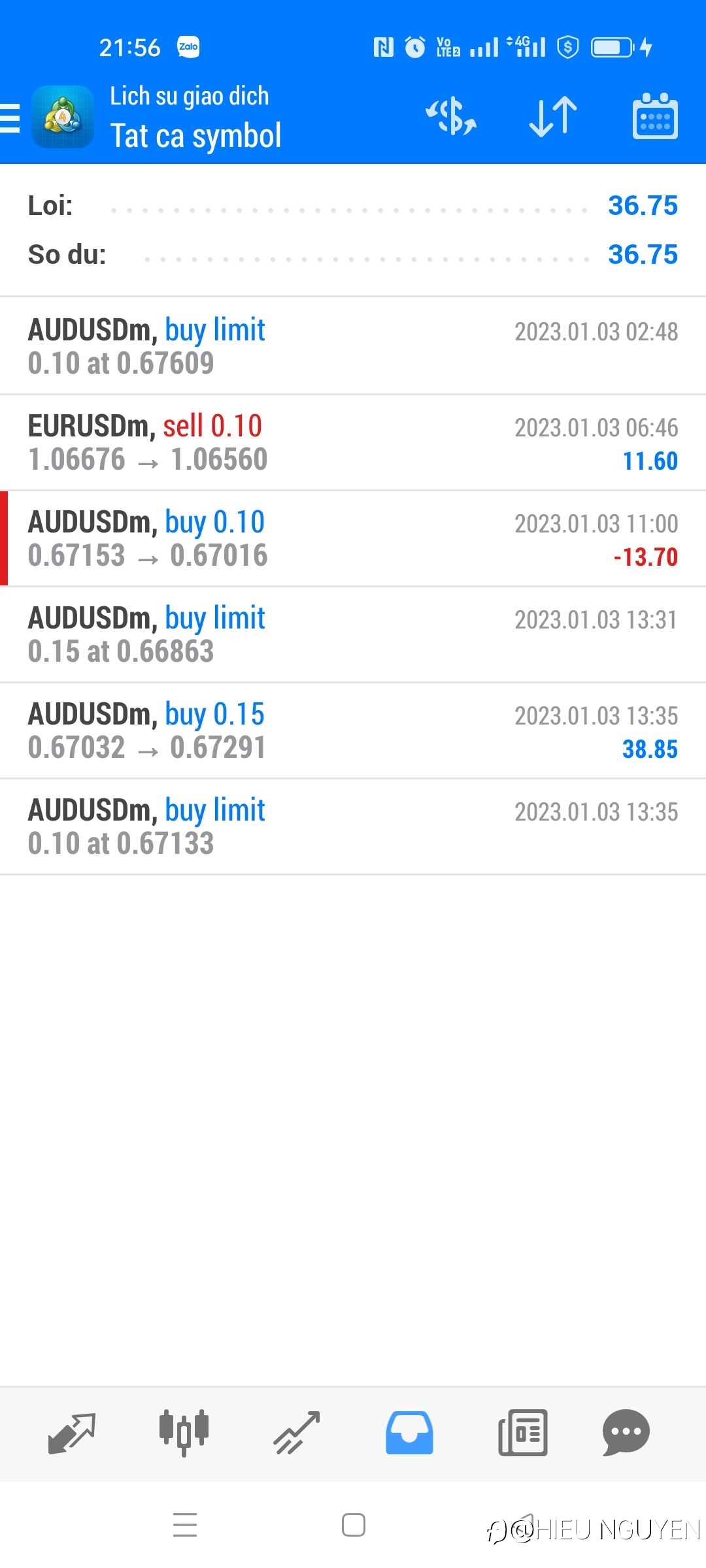Expand AUDUSDm buy 0.10 losing trade

coord(353,538)
